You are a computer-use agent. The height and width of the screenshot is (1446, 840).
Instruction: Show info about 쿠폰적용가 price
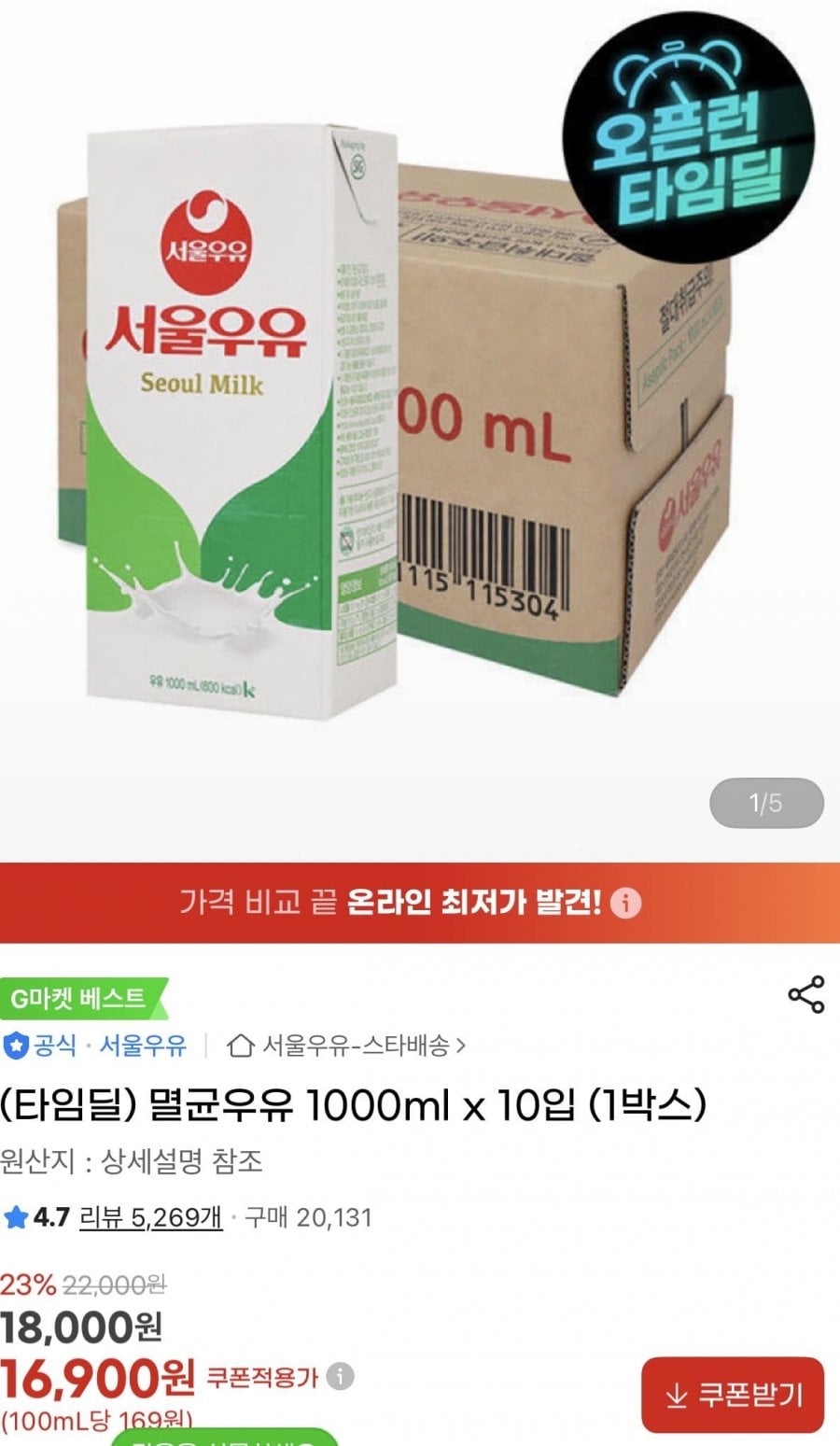click(342, 1376)
